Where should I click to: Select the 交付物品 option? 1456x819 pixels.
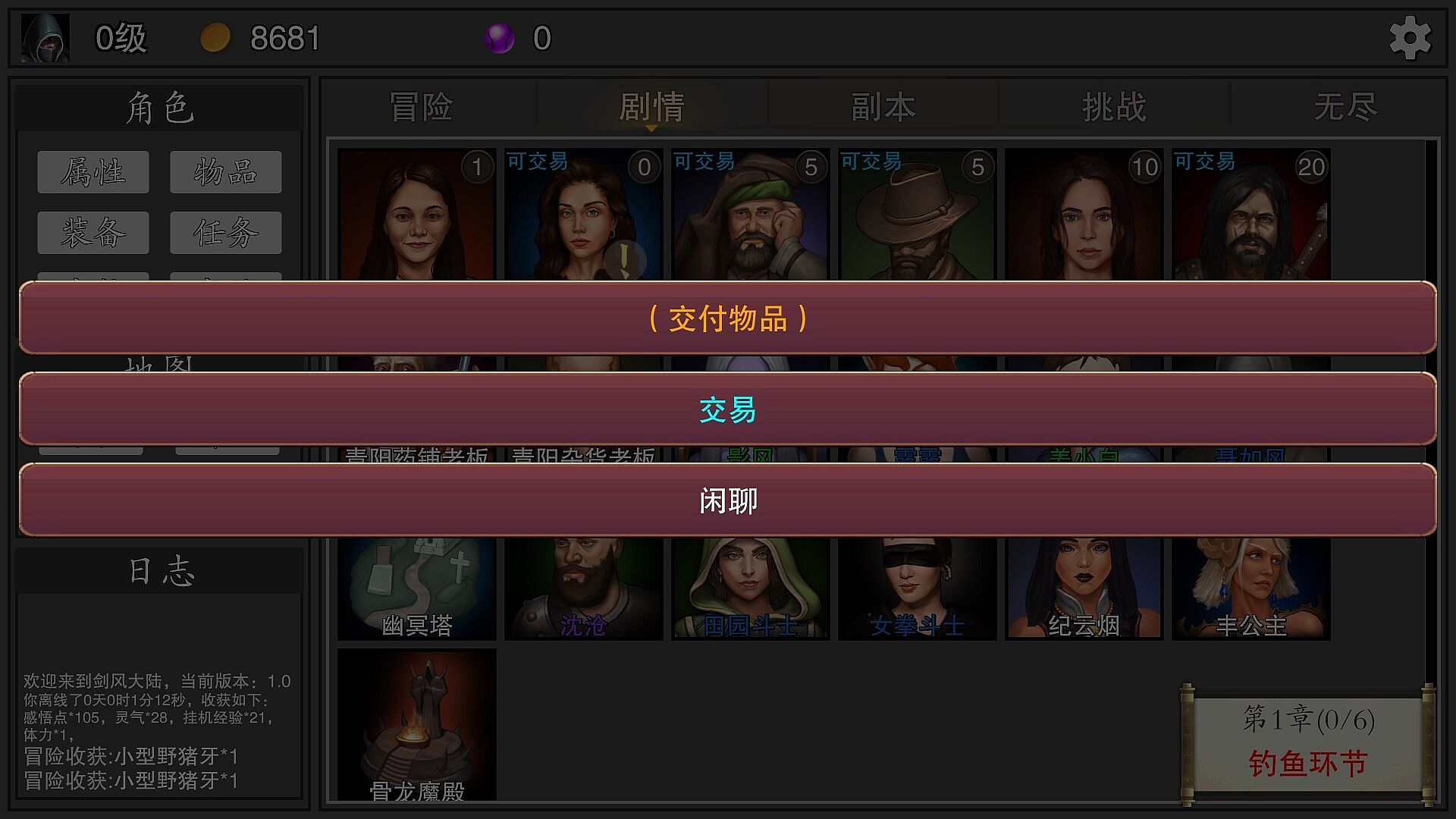728,318
